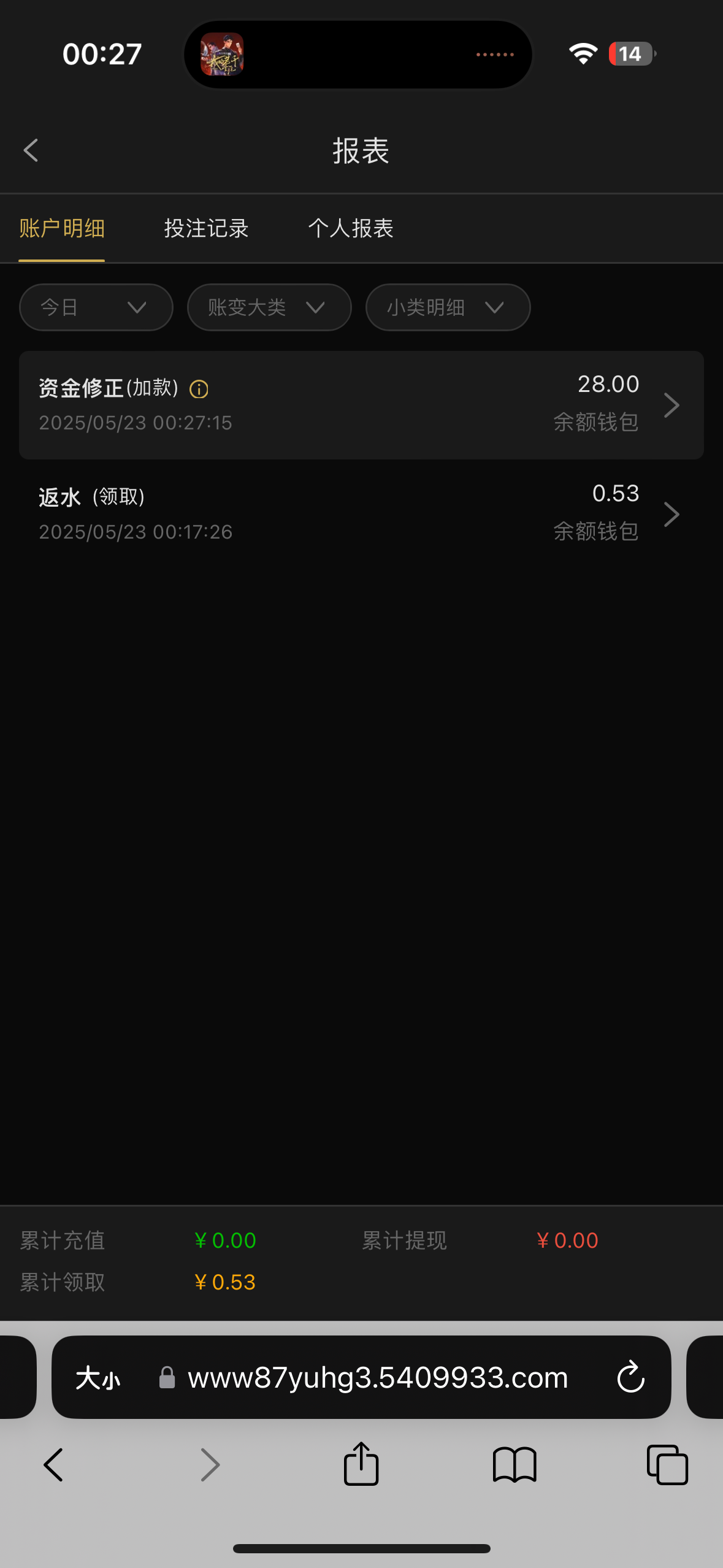Tap the media thumbnail in the Dynamic Island
Image resolution: width=723 pixels, height=1568 pixels.
click(221, 54)
